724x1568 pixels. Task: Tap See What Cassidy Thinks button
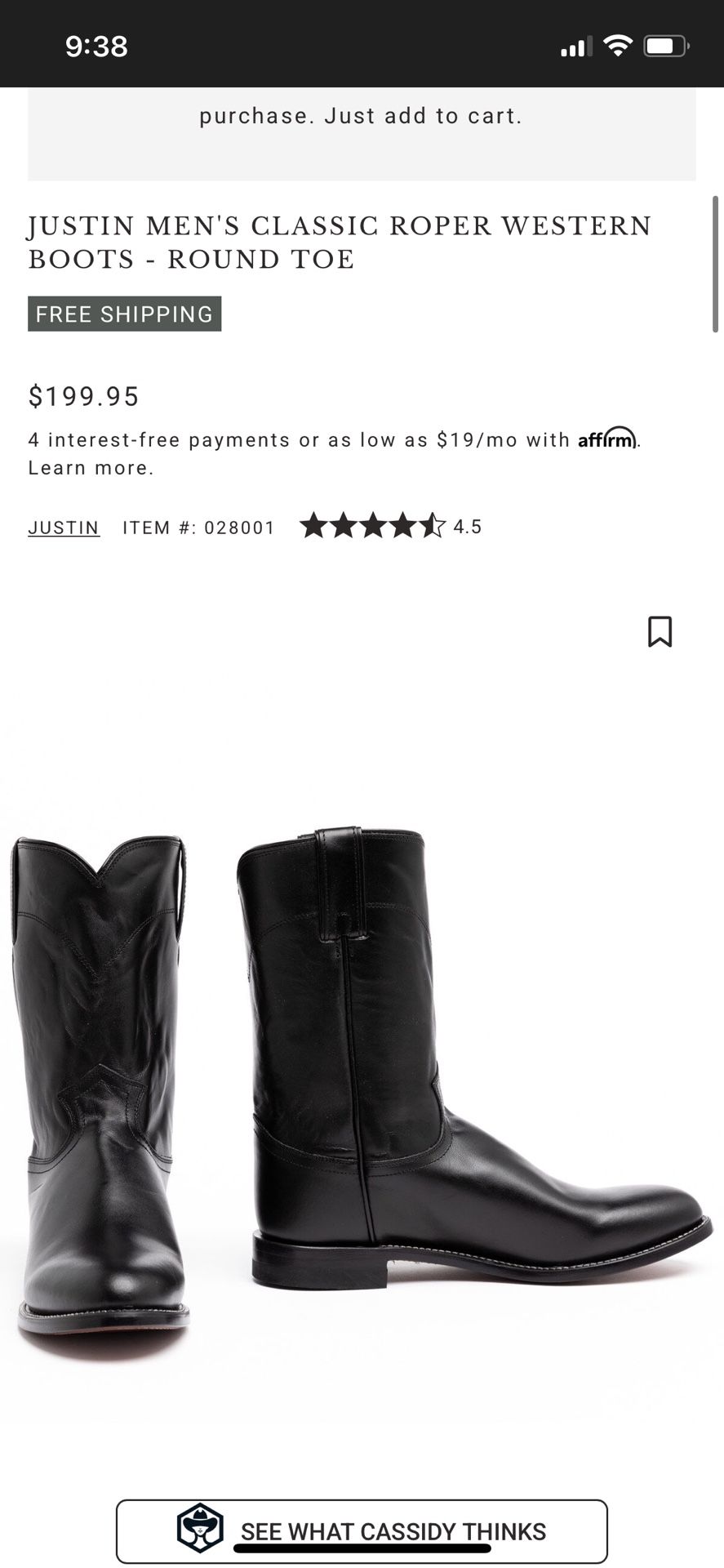[362, 1531]
